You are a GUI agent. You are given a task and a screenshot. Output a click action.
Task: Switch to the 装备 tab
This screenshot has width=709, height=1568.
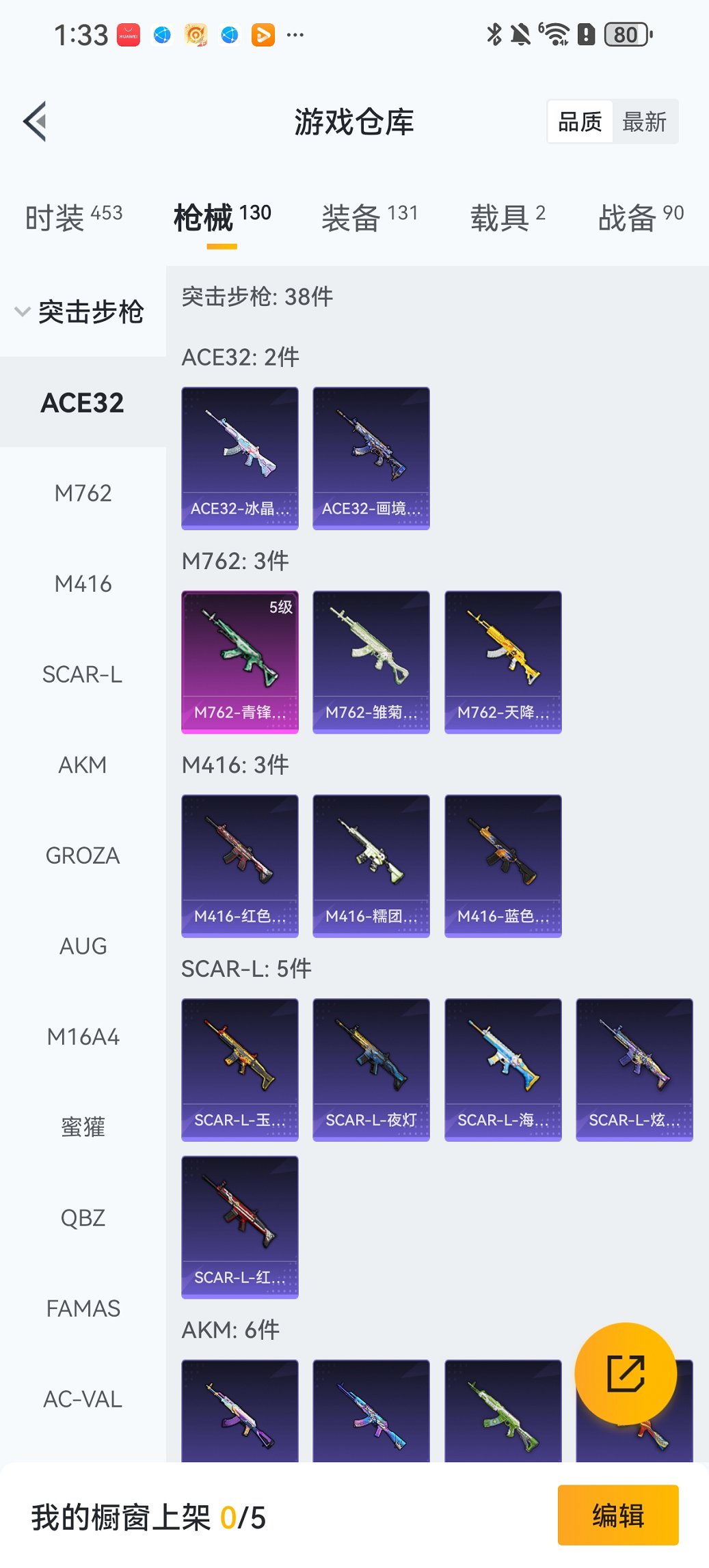(369, 217)
